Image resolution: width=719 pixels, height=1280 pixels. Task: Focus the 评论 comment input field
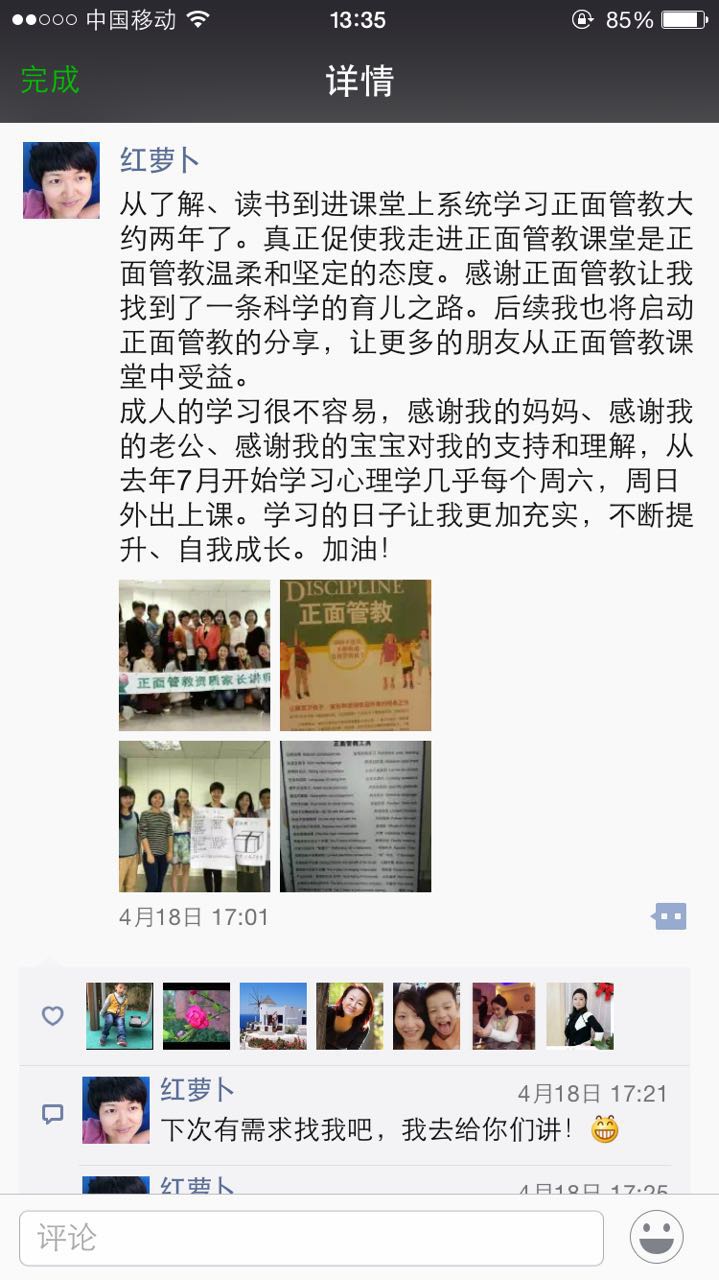tap(311, 1238)
